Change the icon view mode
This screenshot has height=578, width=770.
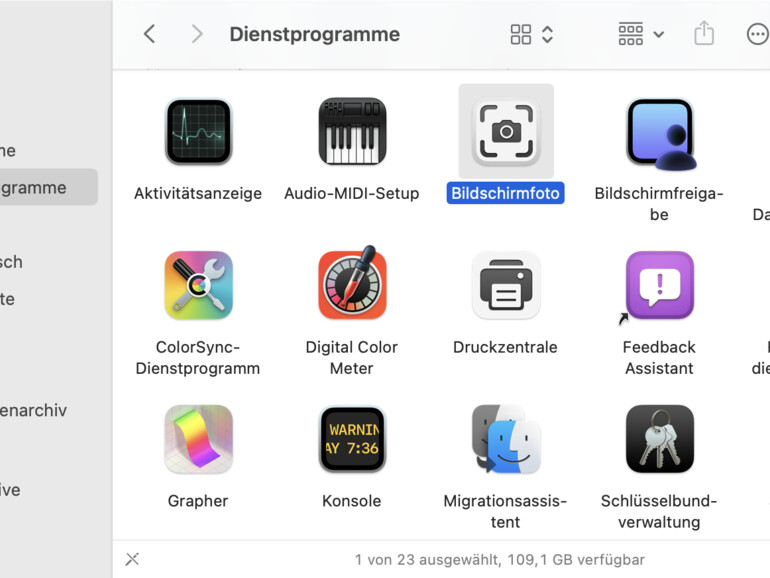coord(531,34)
